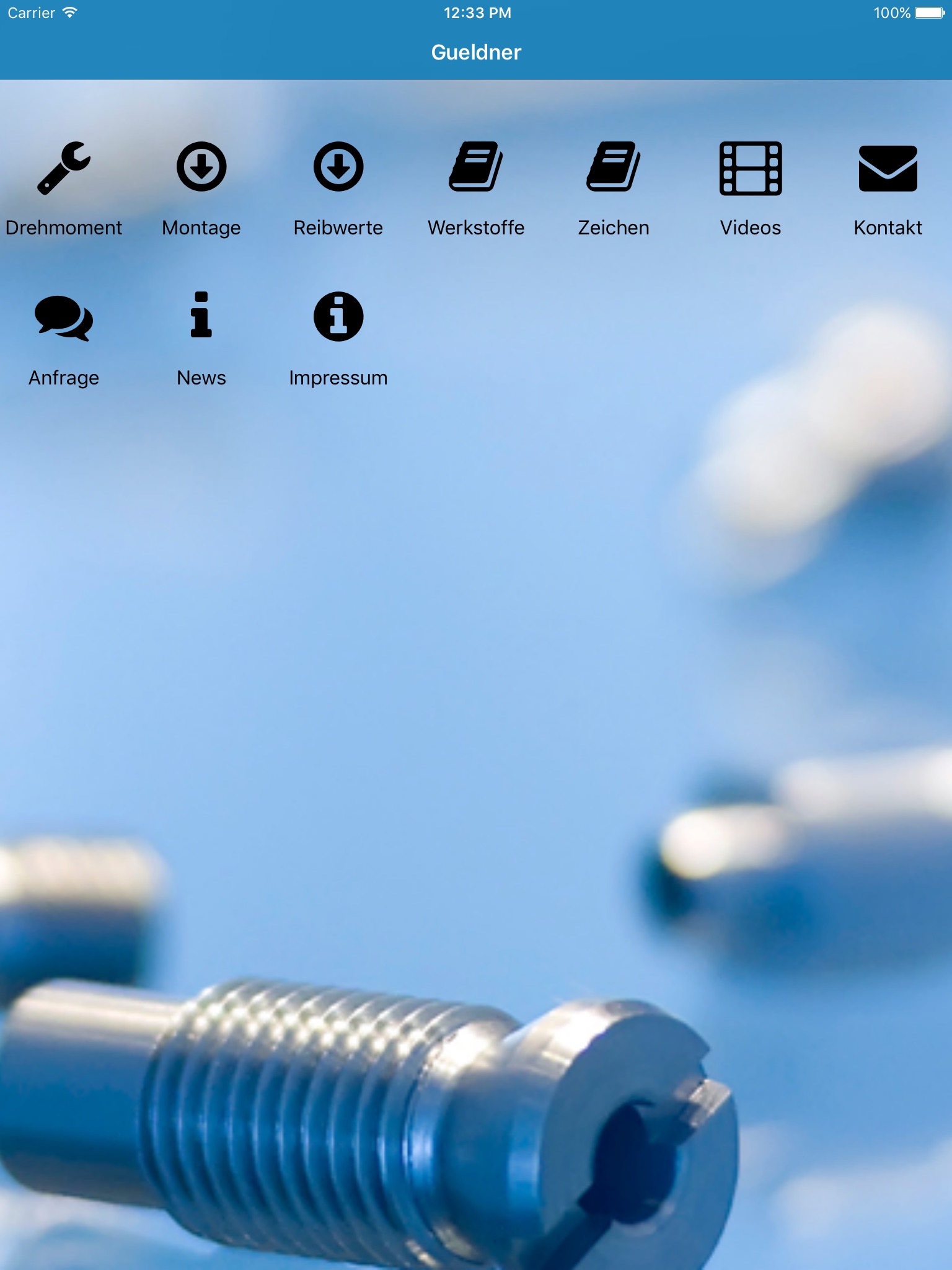Tap the Zeichen book icon

coord(613,167)
